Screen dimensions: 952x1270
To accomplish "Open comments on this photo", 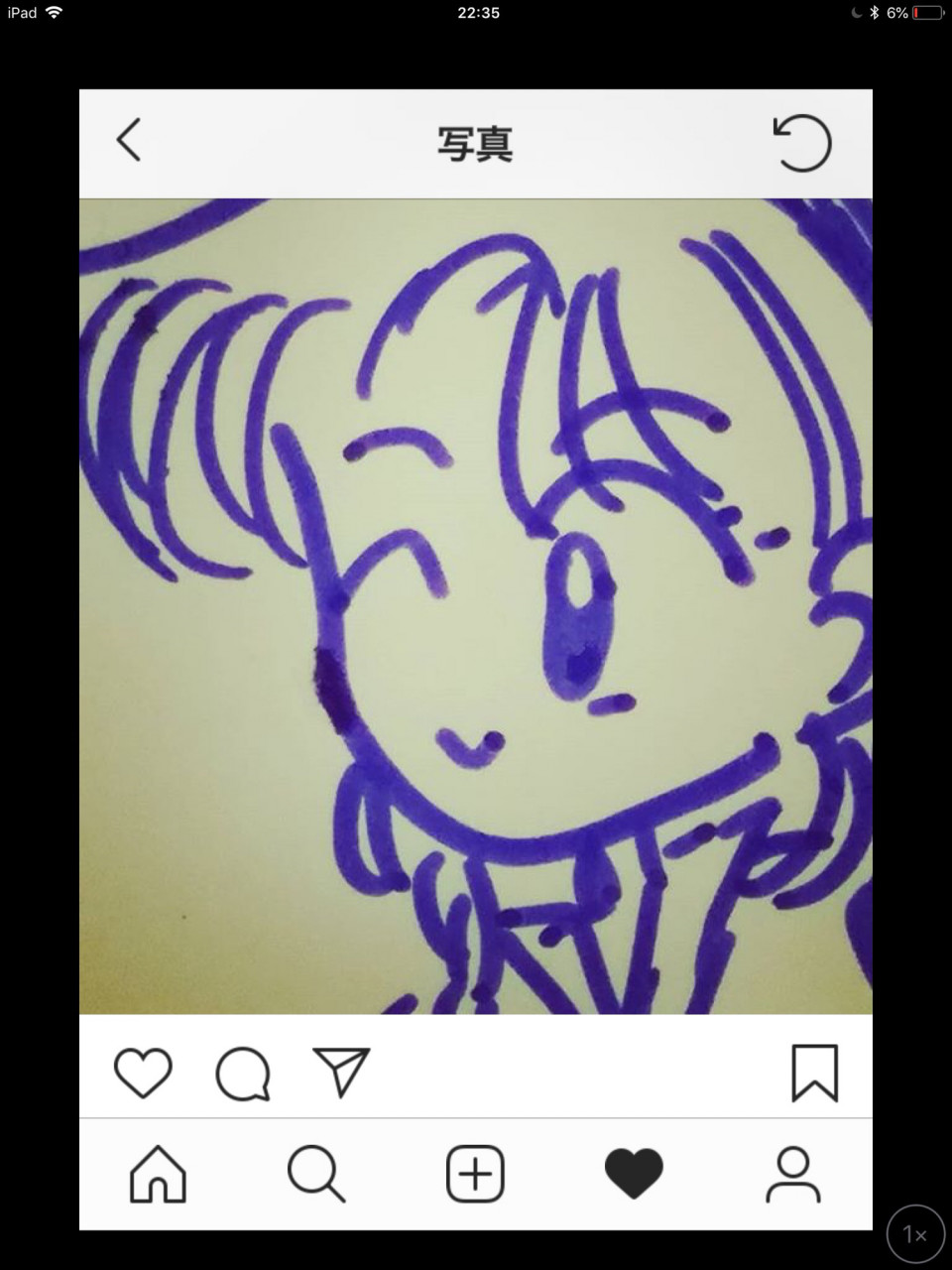I will 243,1074.
